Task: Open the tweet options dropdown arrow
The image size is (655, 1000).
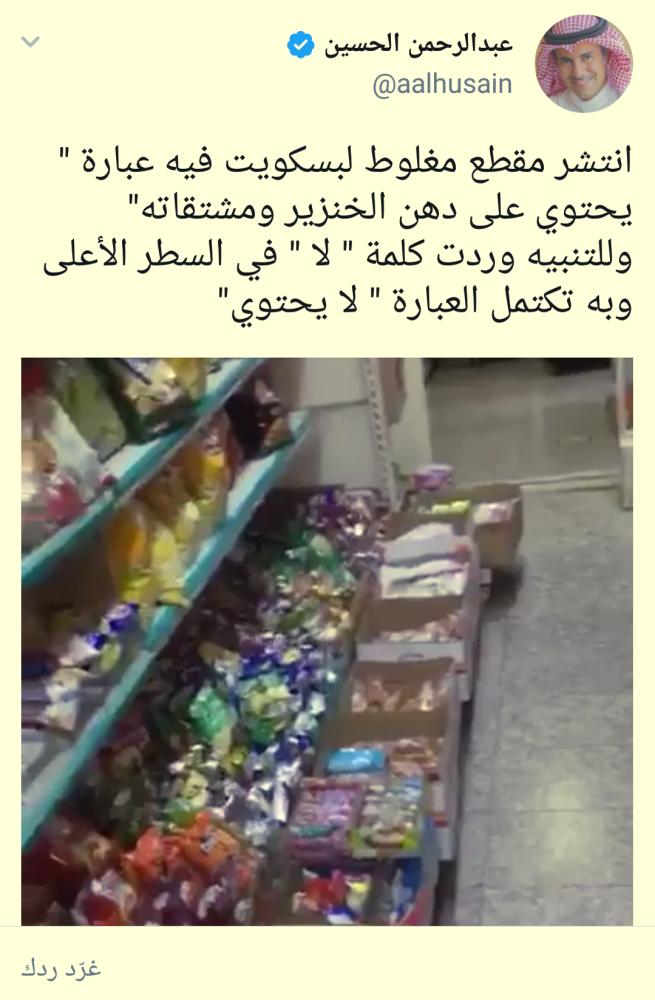Action: pyautogui.click(x=31, y=42)
